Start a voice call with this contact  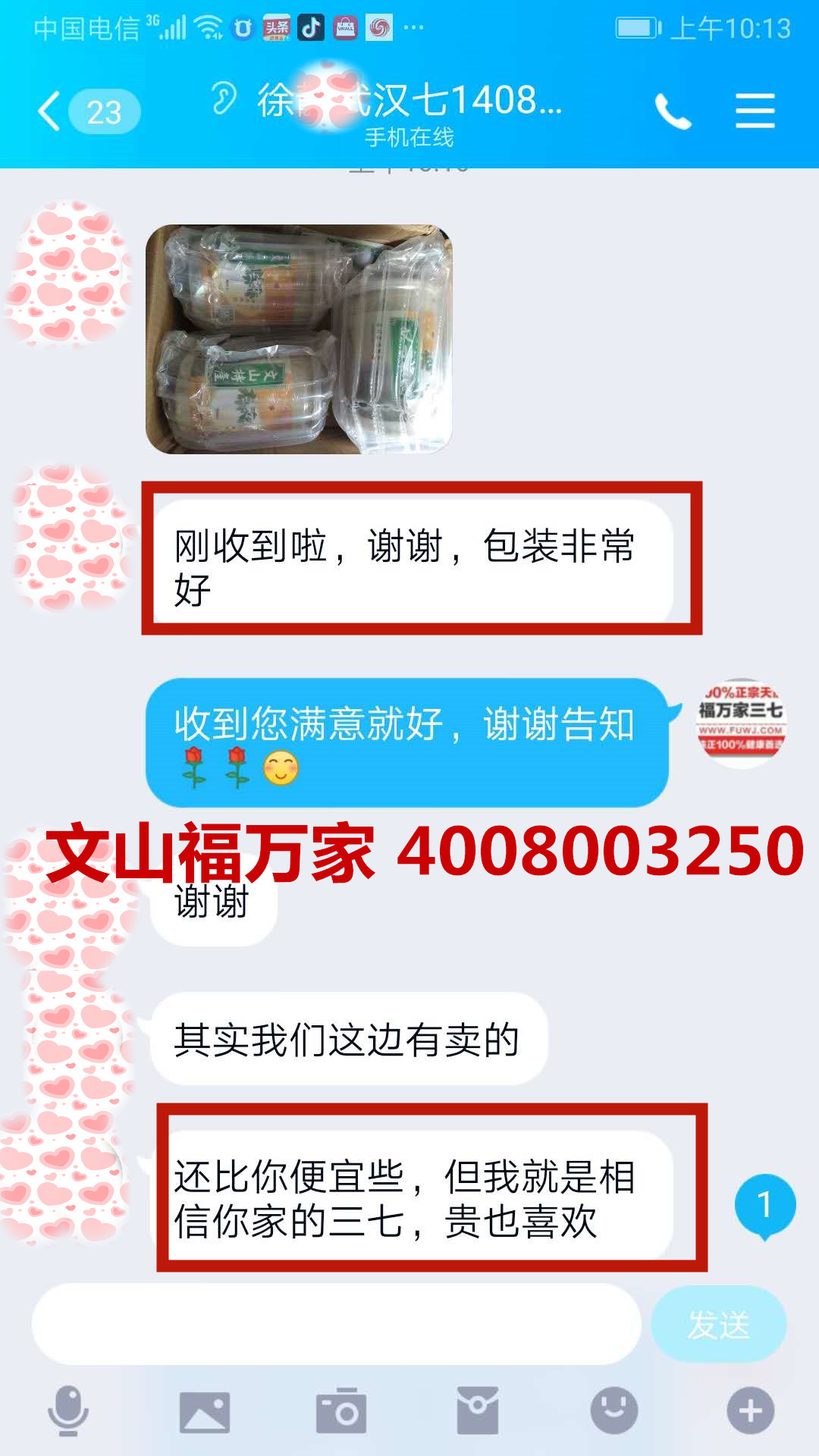click(x=673, y=112)
